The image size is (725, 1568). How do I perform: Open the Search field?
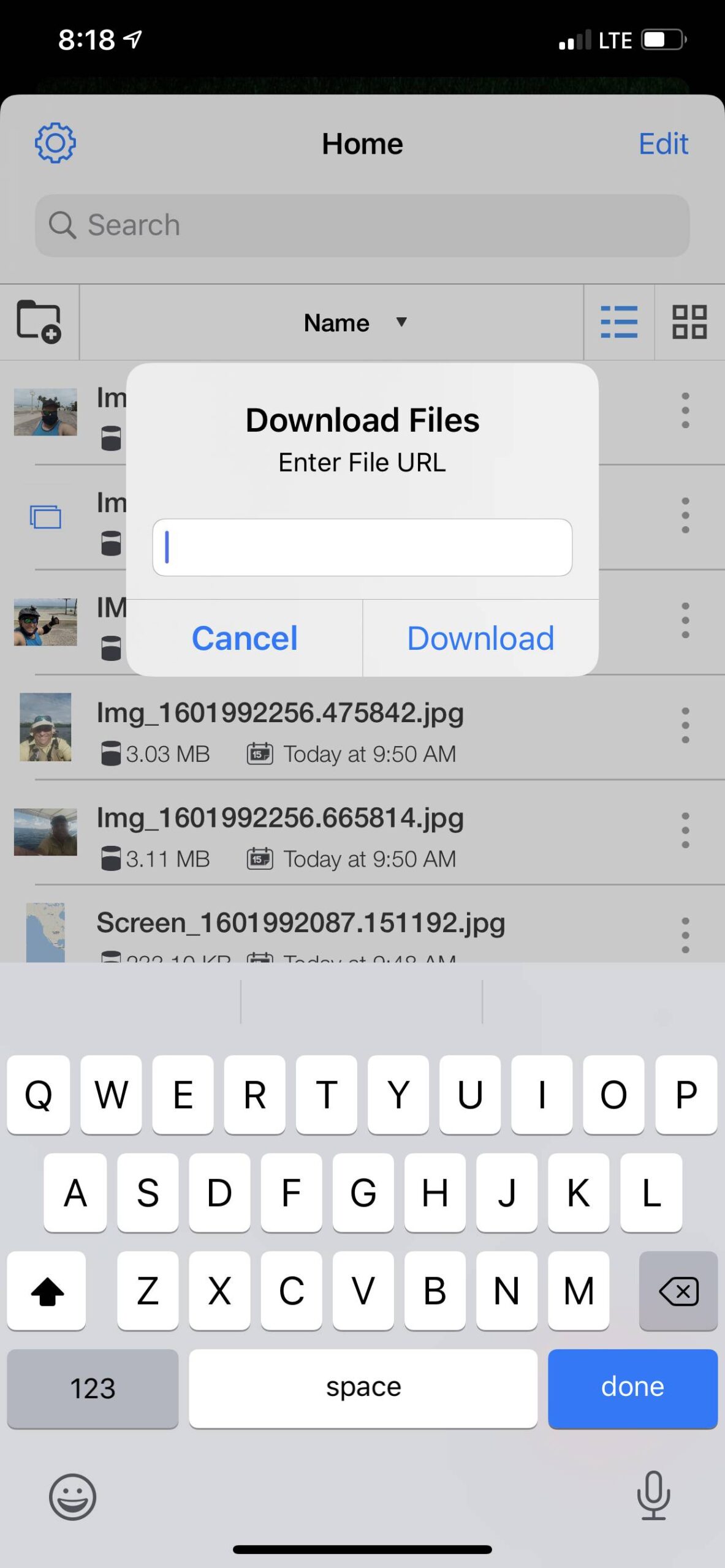pyautogui.click(x=362, y=225)
